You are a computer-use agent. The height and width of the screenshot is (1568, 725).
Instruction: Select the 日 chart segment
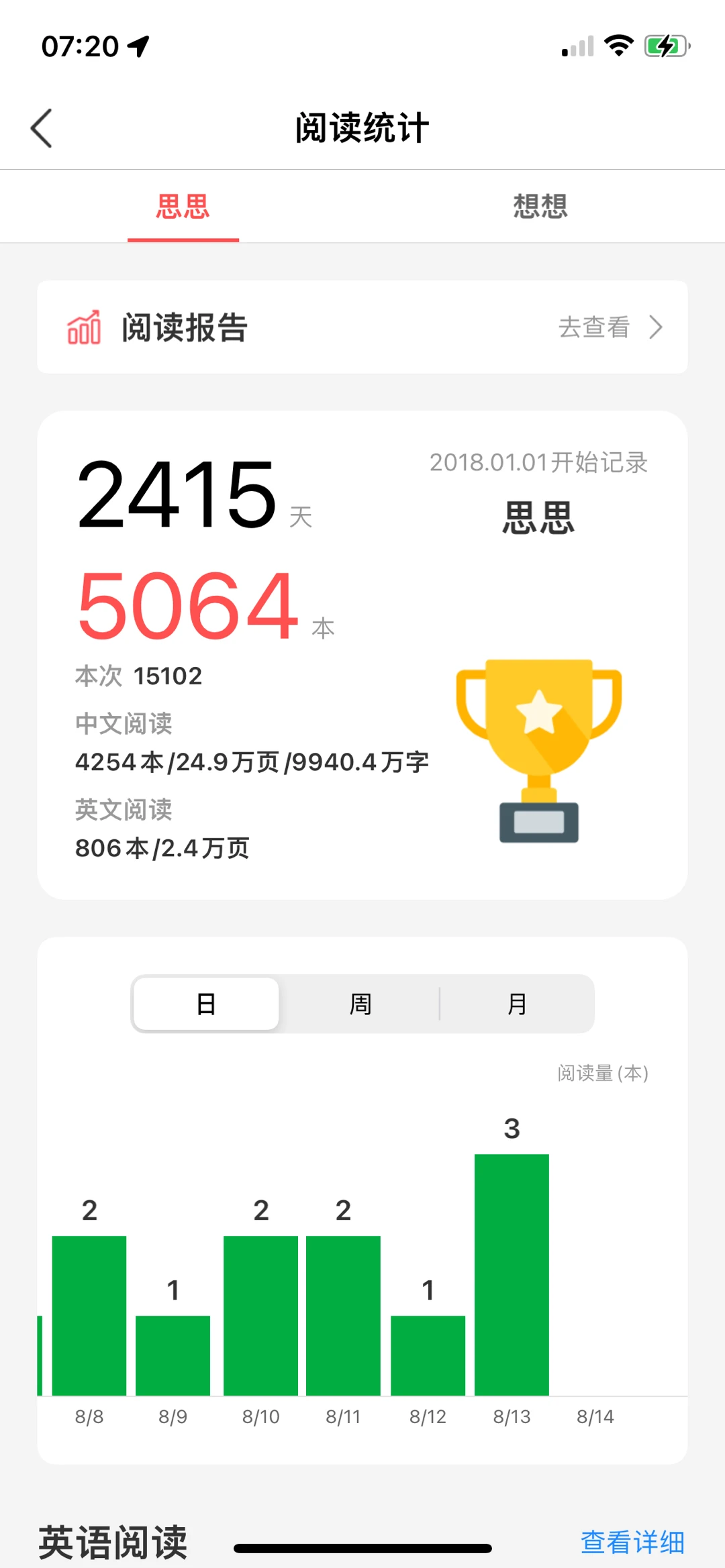(206, 1004)
